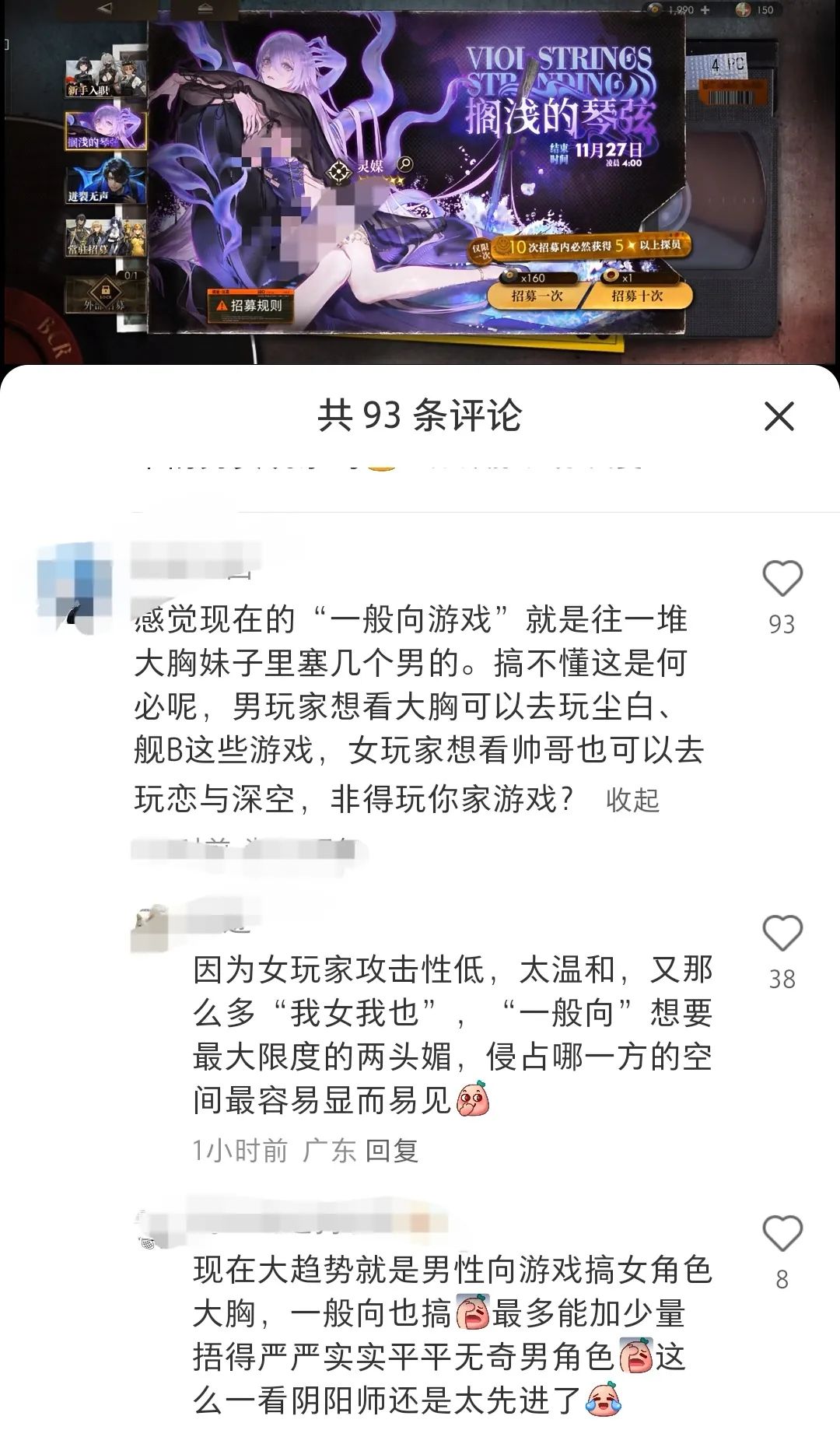Viewport: 840px width, 1430px height.
Task: Tap the 招募一次 recruit button
Action: (x=537, y=296)
